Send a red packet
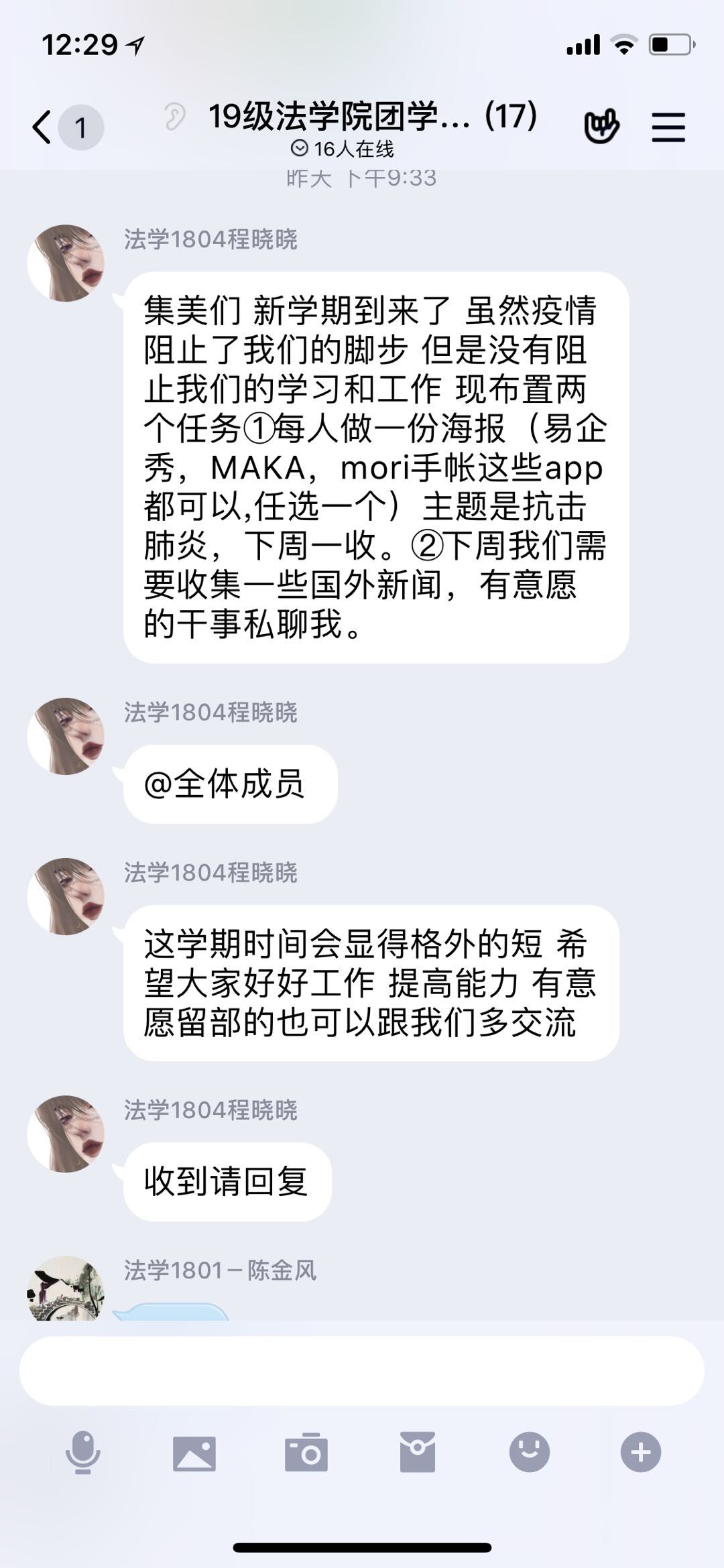 (x=418, y=1451)
